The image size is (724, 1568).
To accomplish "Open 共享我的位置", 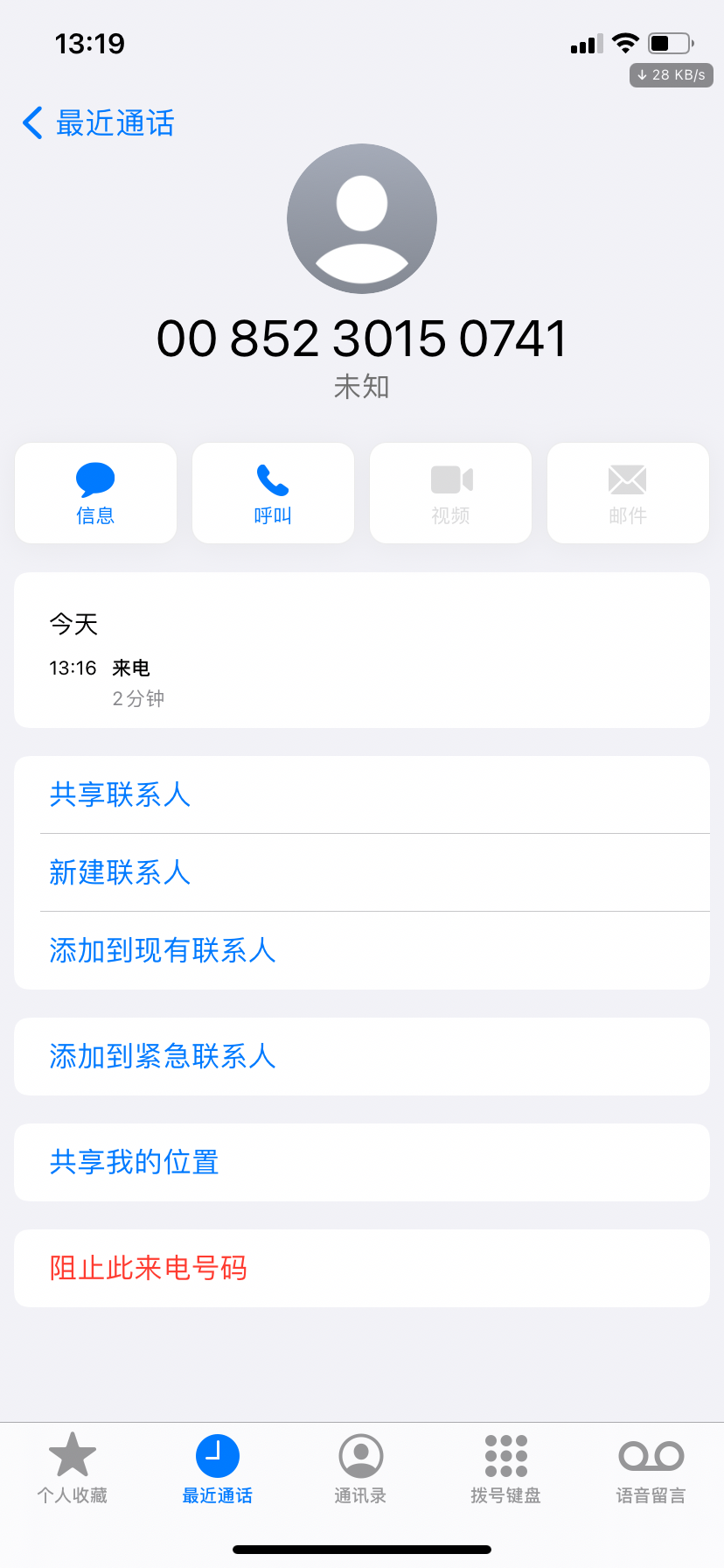I will 362,1162.
